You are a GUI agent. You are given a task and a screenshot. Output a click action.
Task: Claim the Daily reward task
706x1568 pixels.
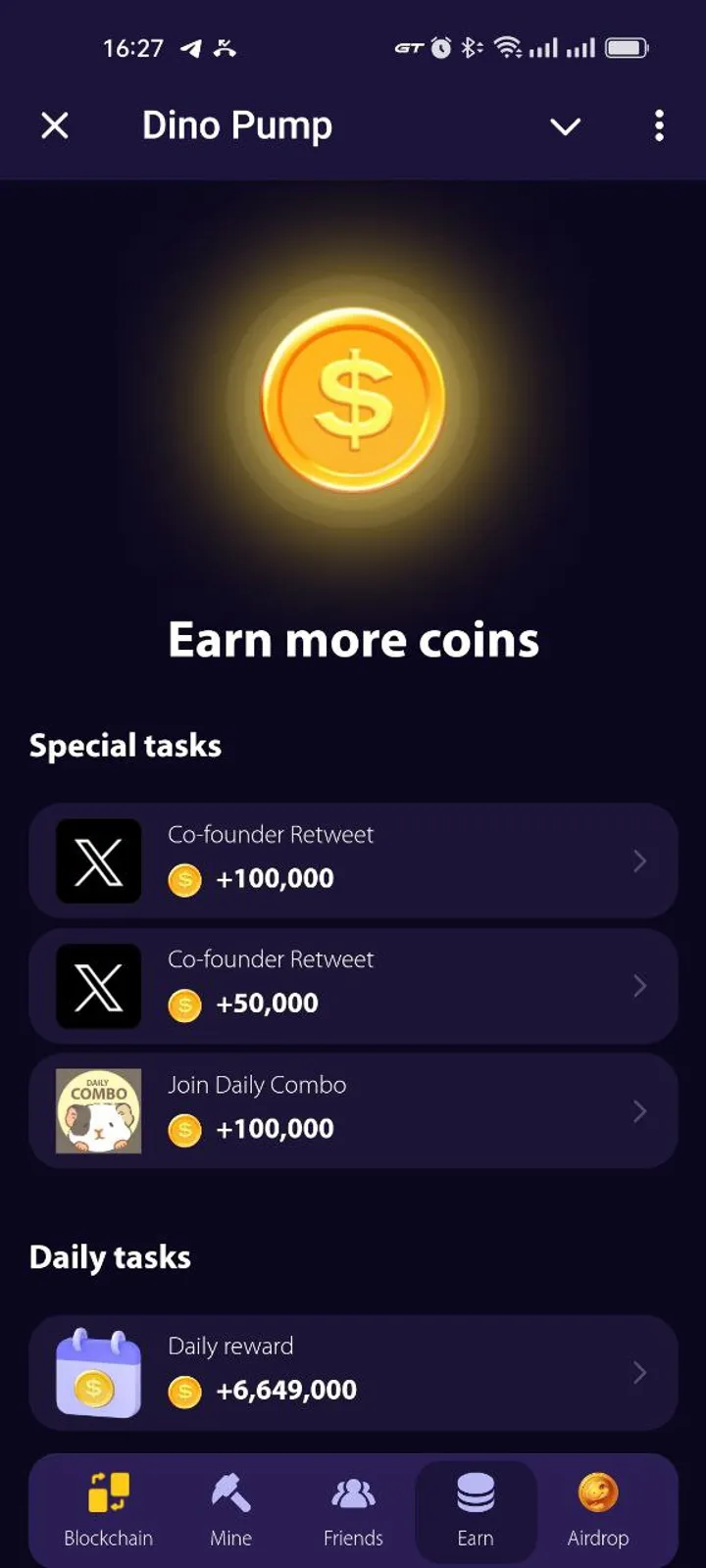[353, 1372]
